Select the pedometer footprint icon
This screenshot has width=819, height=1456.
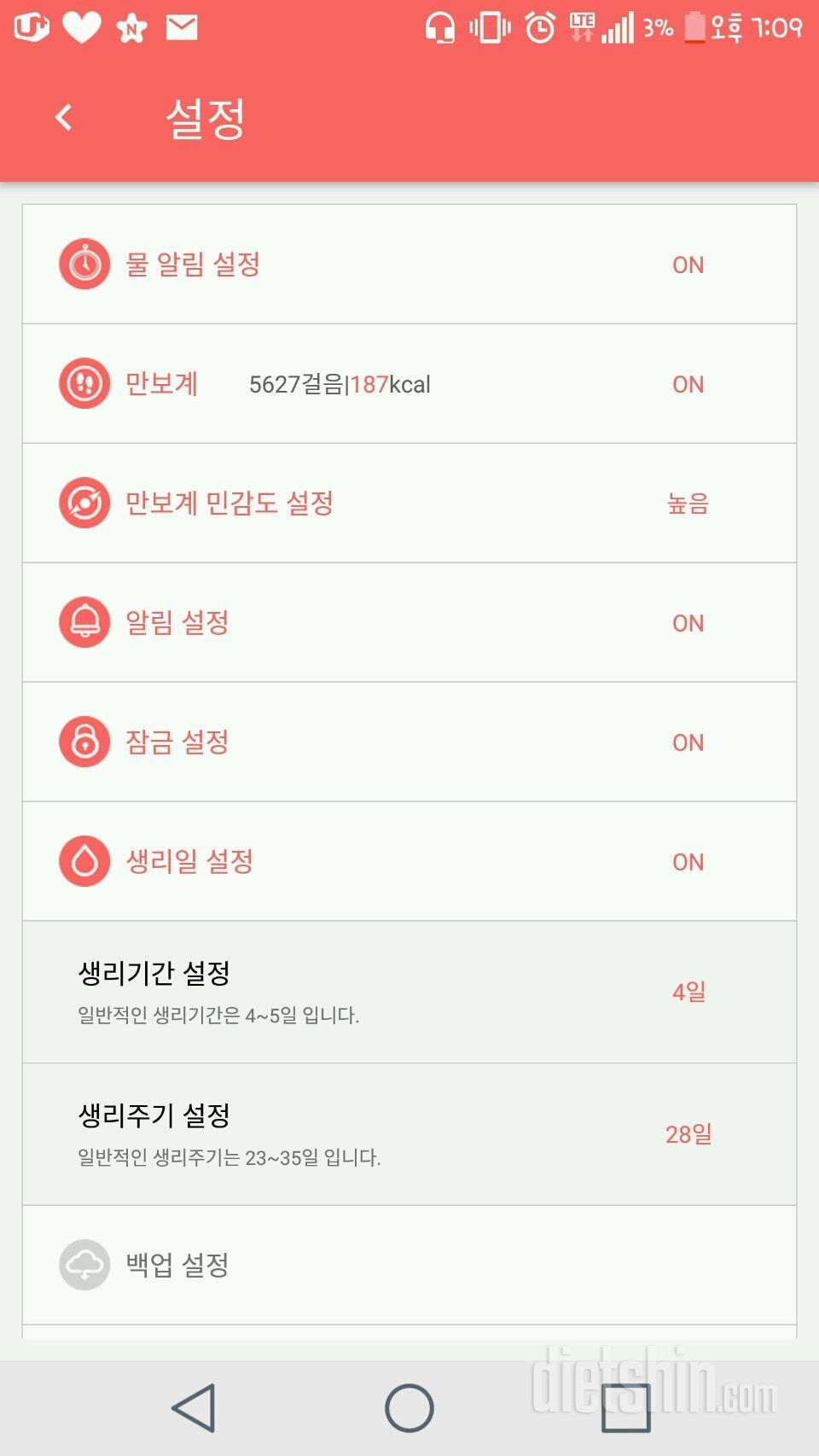pos(84,384)
